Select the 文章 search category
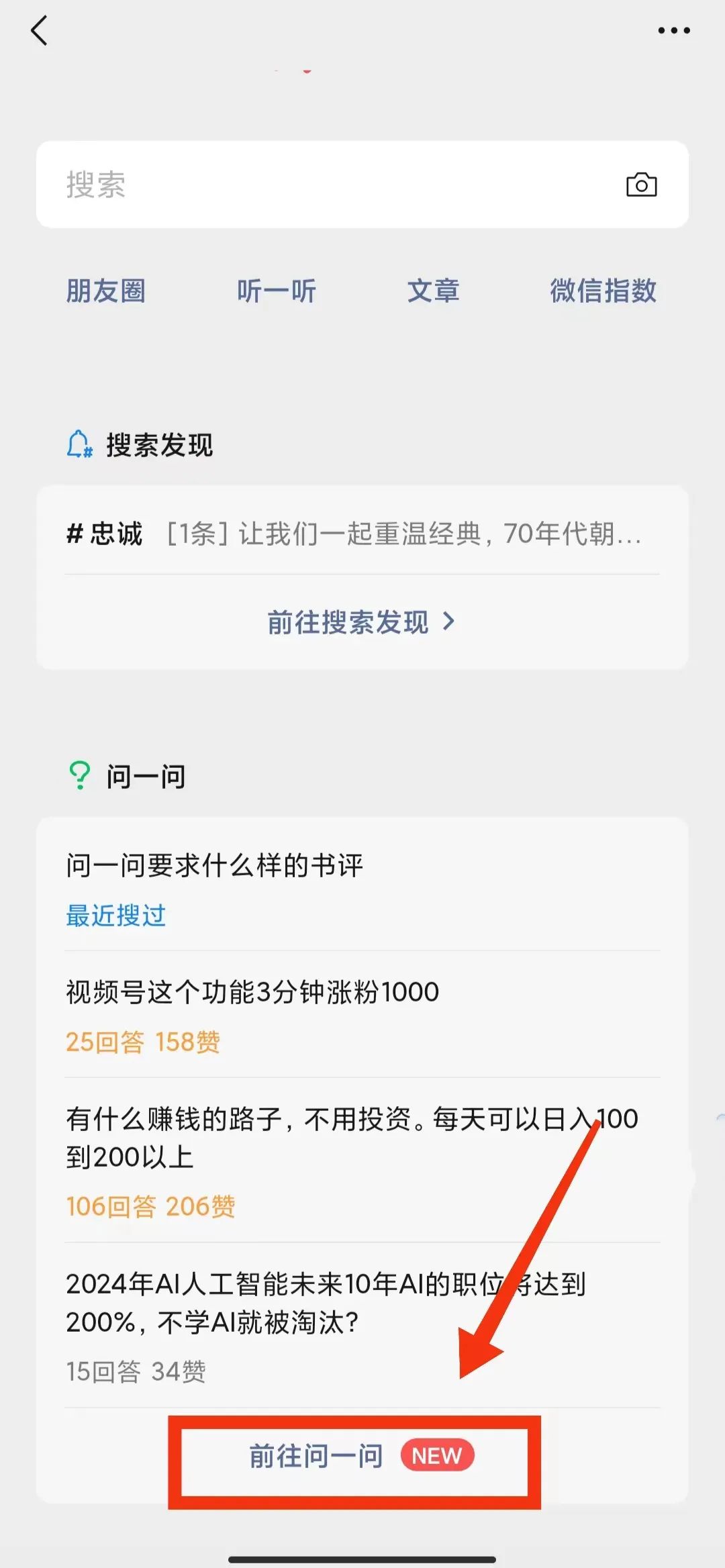 (434, 291)
